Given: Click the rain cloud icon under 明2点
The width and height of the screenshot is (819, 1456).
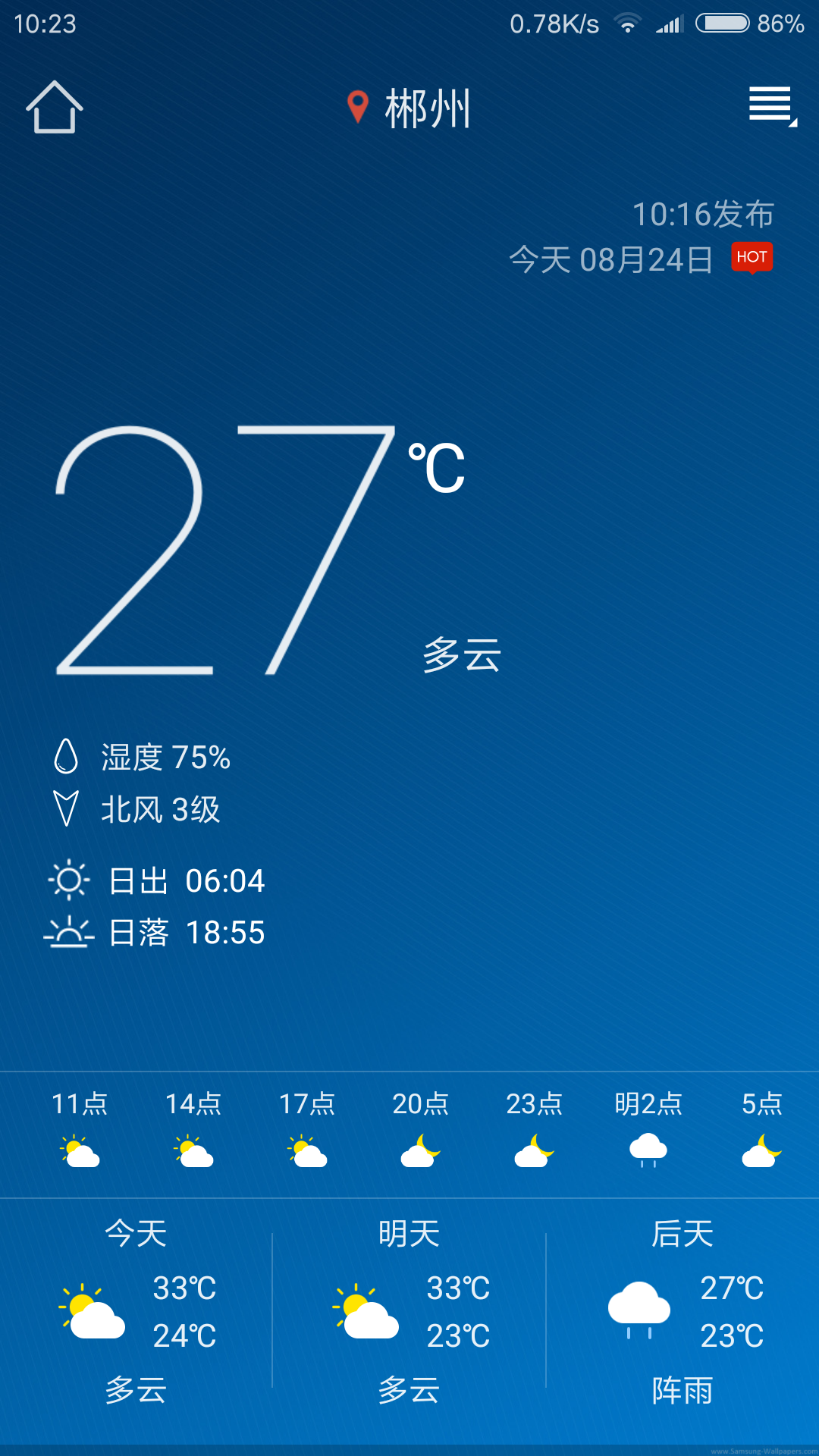Looking at the screenshot, I should [x=647, y=1147].
